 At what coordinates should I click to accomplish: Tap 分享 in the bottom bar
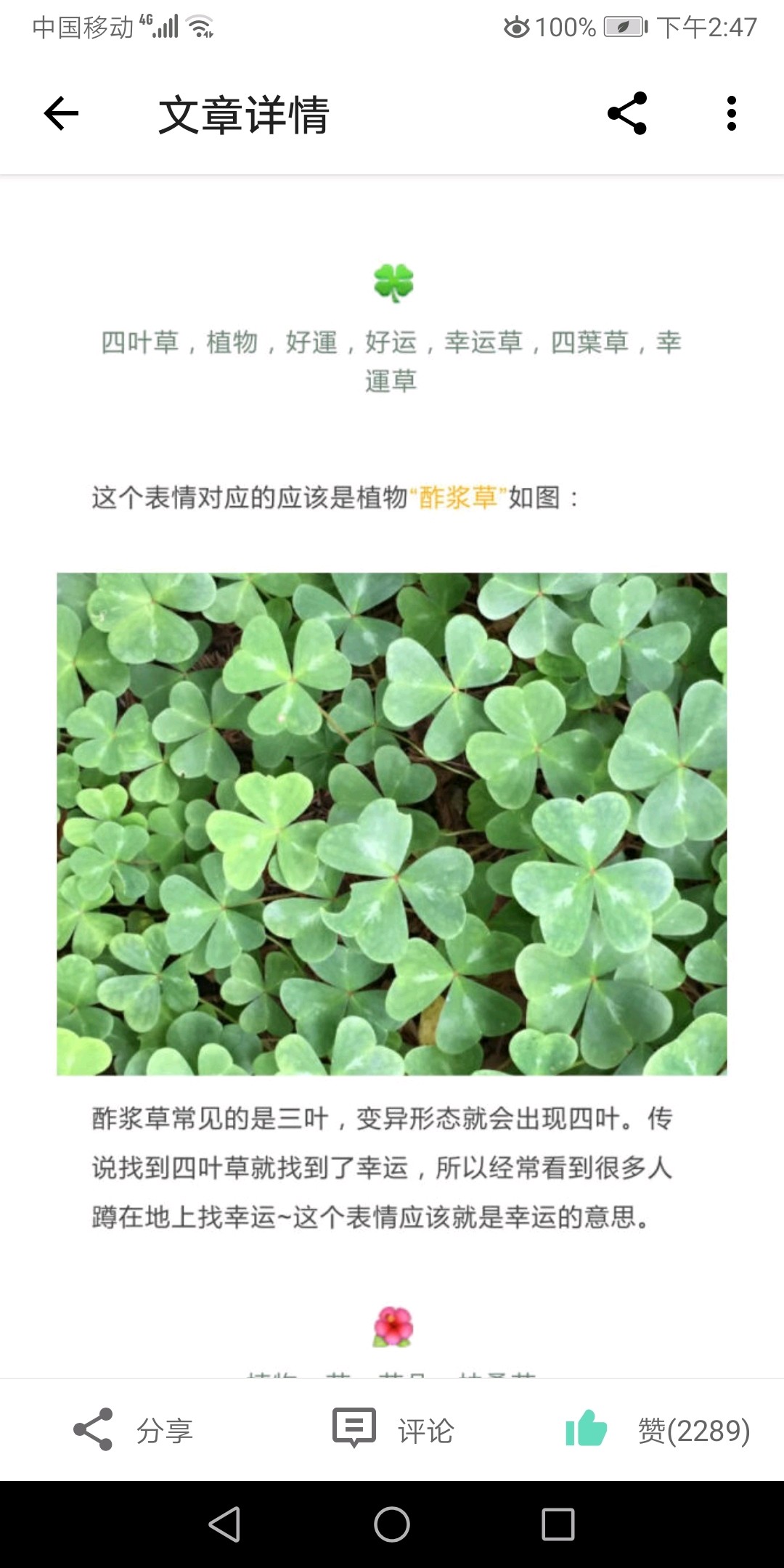pyautogui.click(x=134, y=1430)
